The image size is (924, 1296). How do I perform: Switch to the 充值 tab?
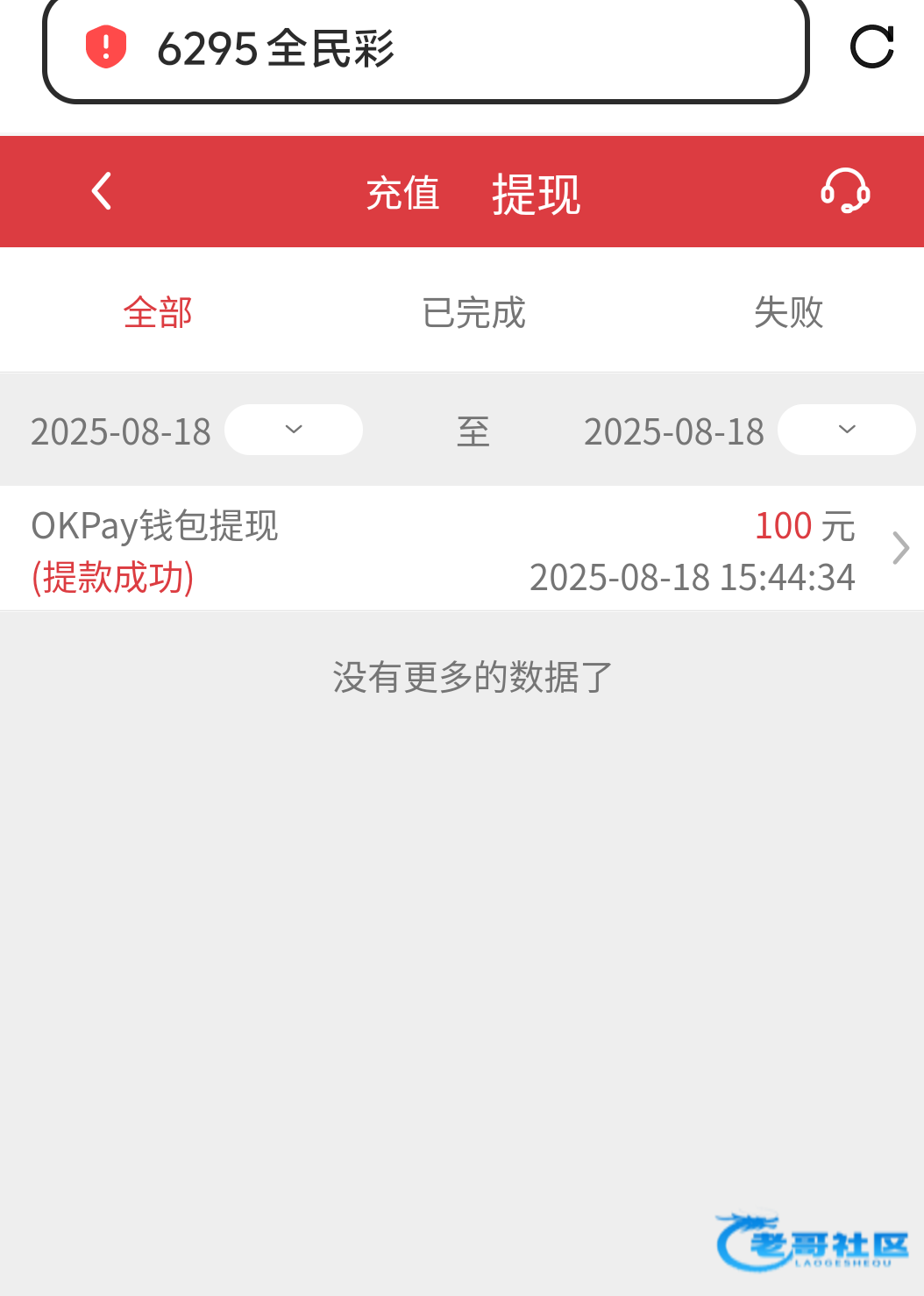tap(402, 193)
